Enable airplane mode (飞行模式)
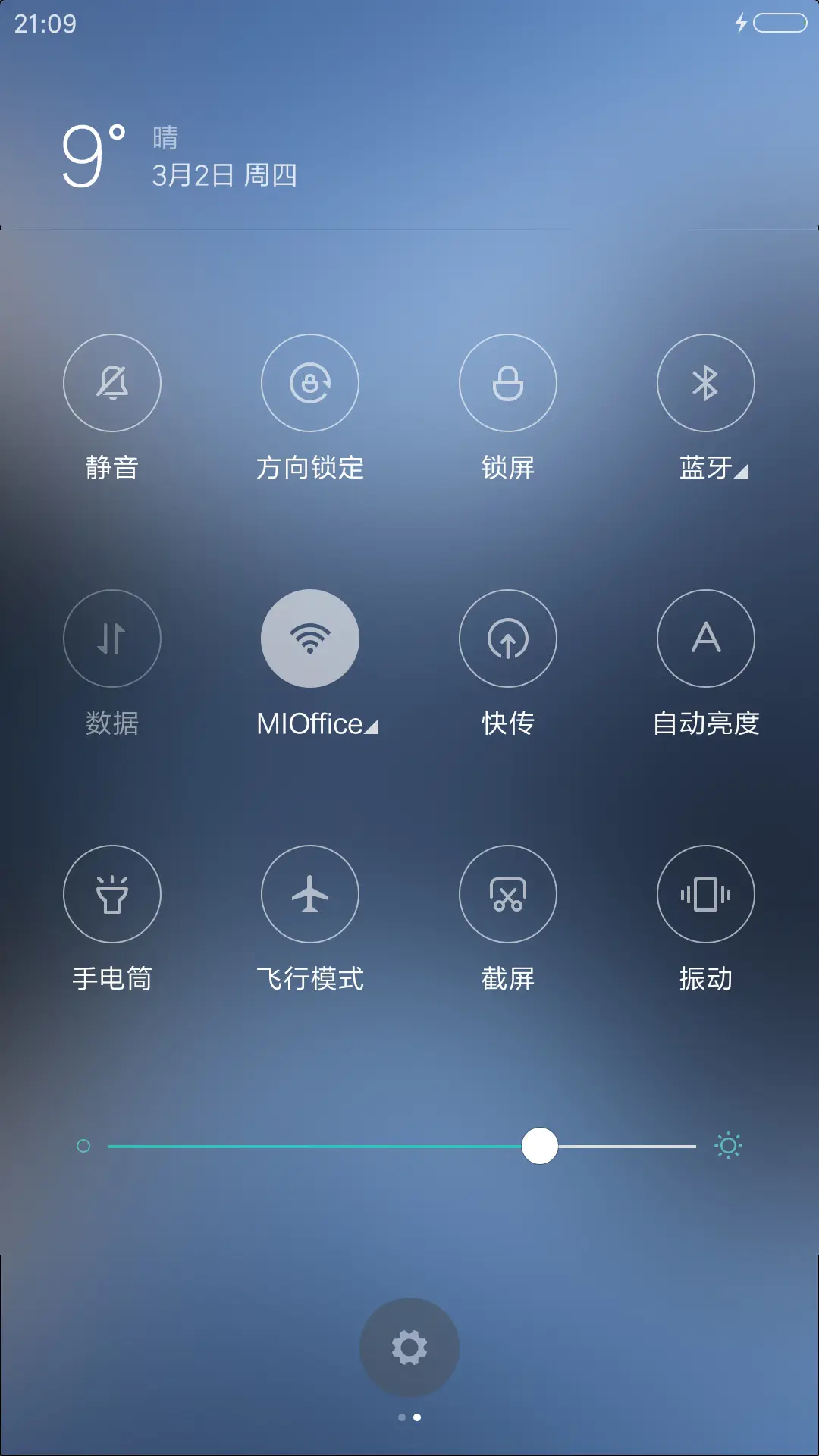 [x=309, y=895]
